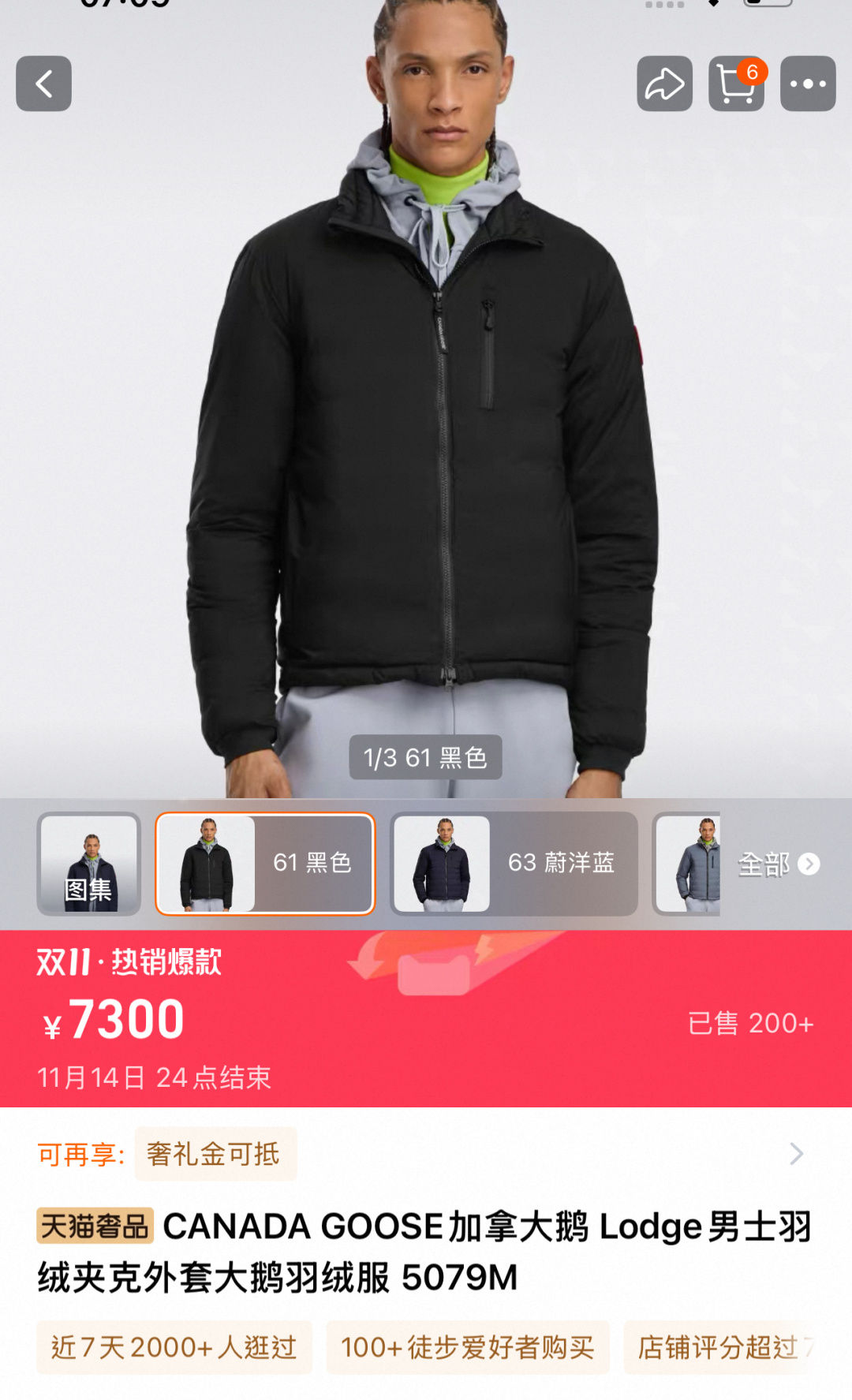Open the 图集 gallery thumbnail
The image size is (852, 1400).
click(89, 864)
